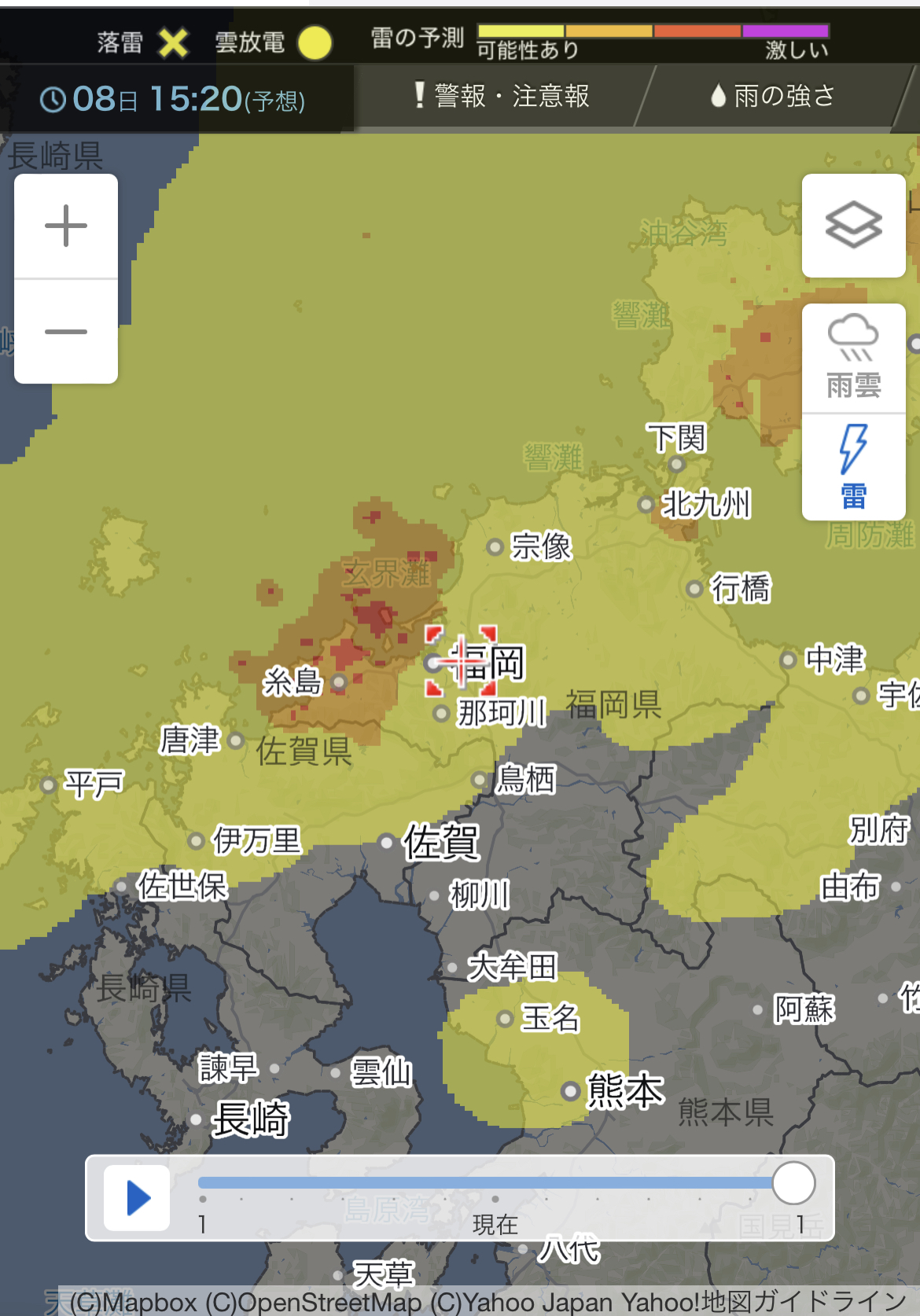Select the 雷 lightning view
Viewport: 920px width, 1316px height.
(853, 467)
